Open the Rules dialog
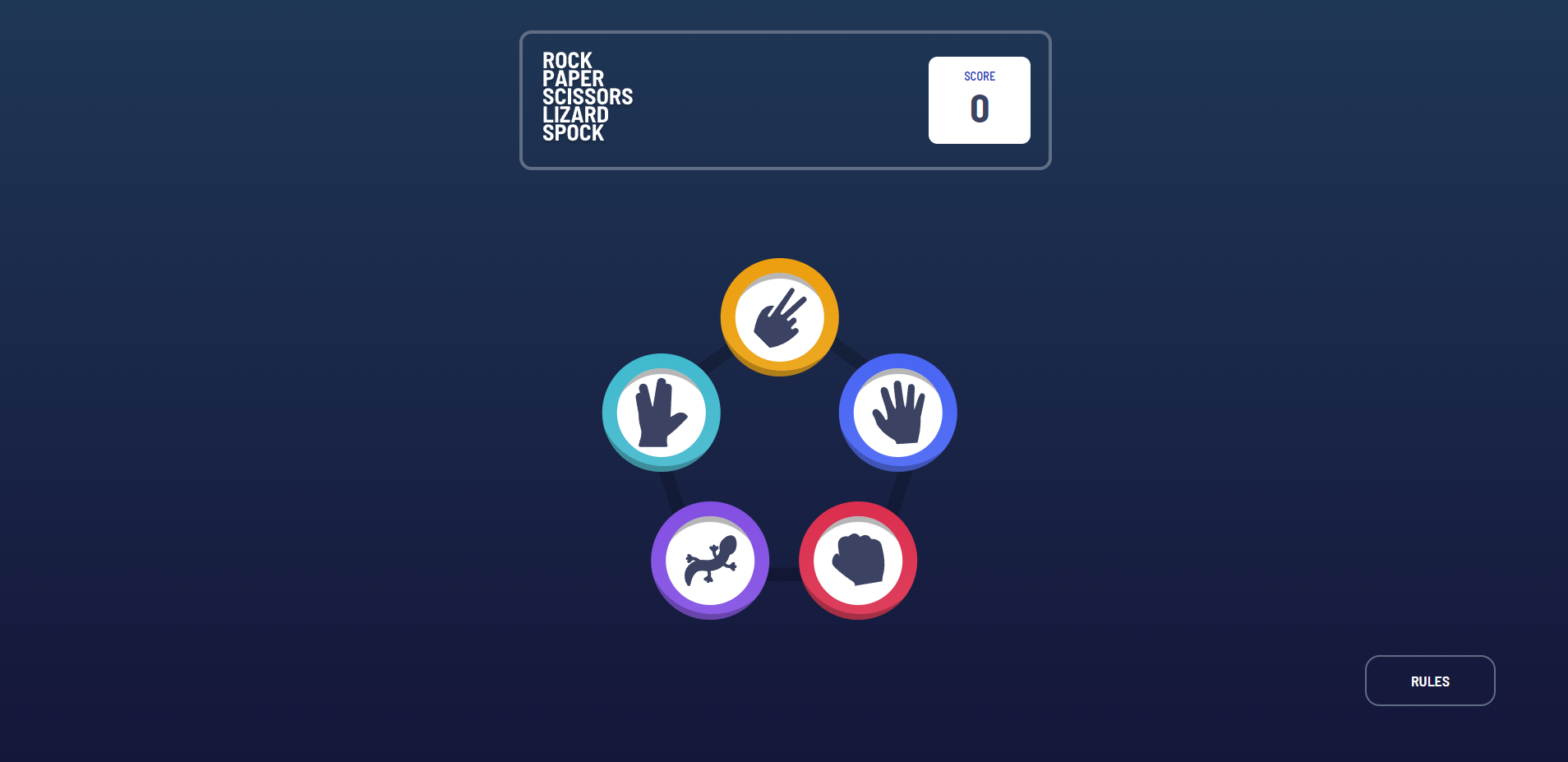1568x762 pixels. click(1429, 681)
